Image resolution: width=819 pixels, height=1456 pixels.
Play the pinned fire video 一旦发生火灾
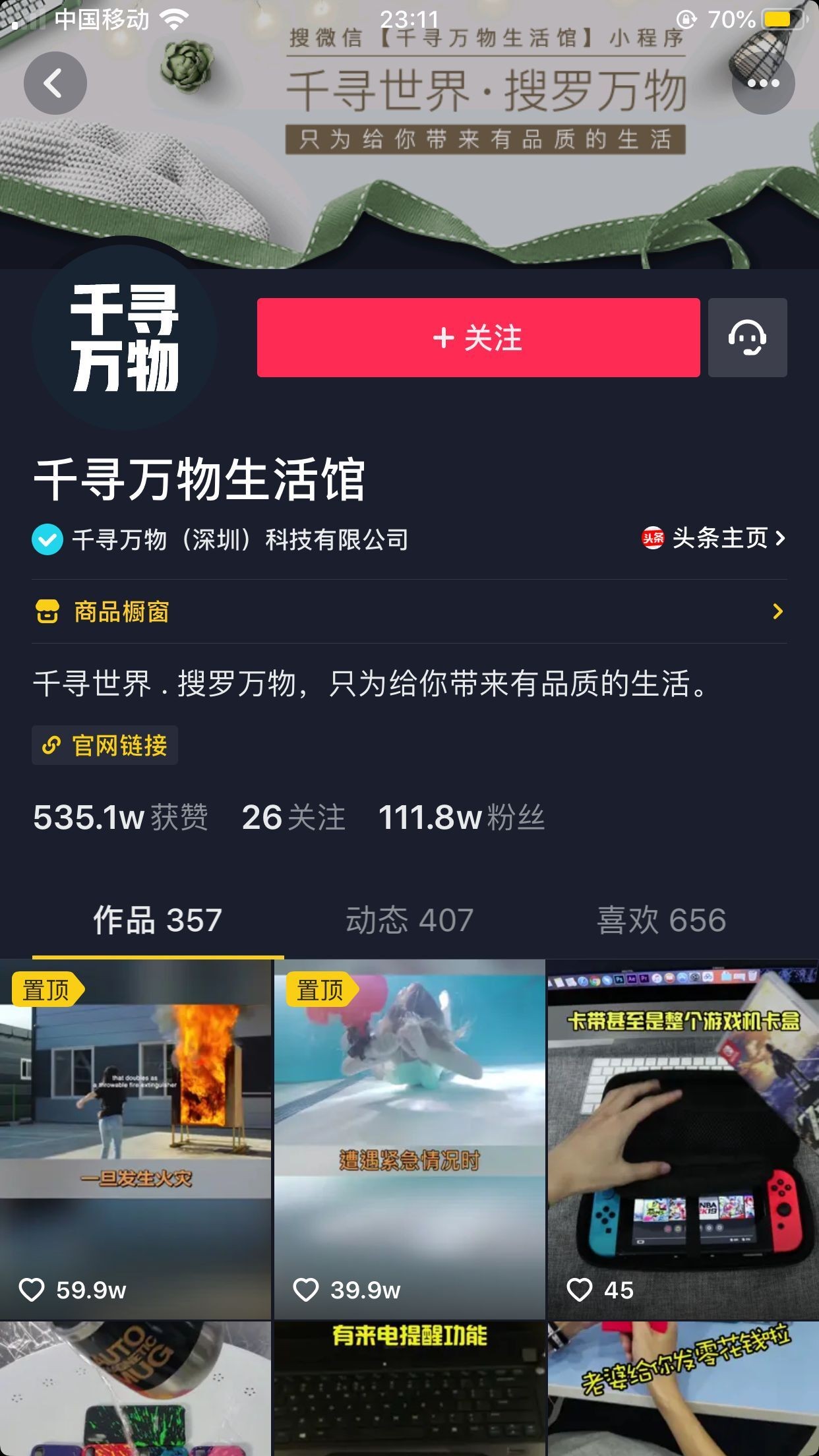tap(135, 1137)
